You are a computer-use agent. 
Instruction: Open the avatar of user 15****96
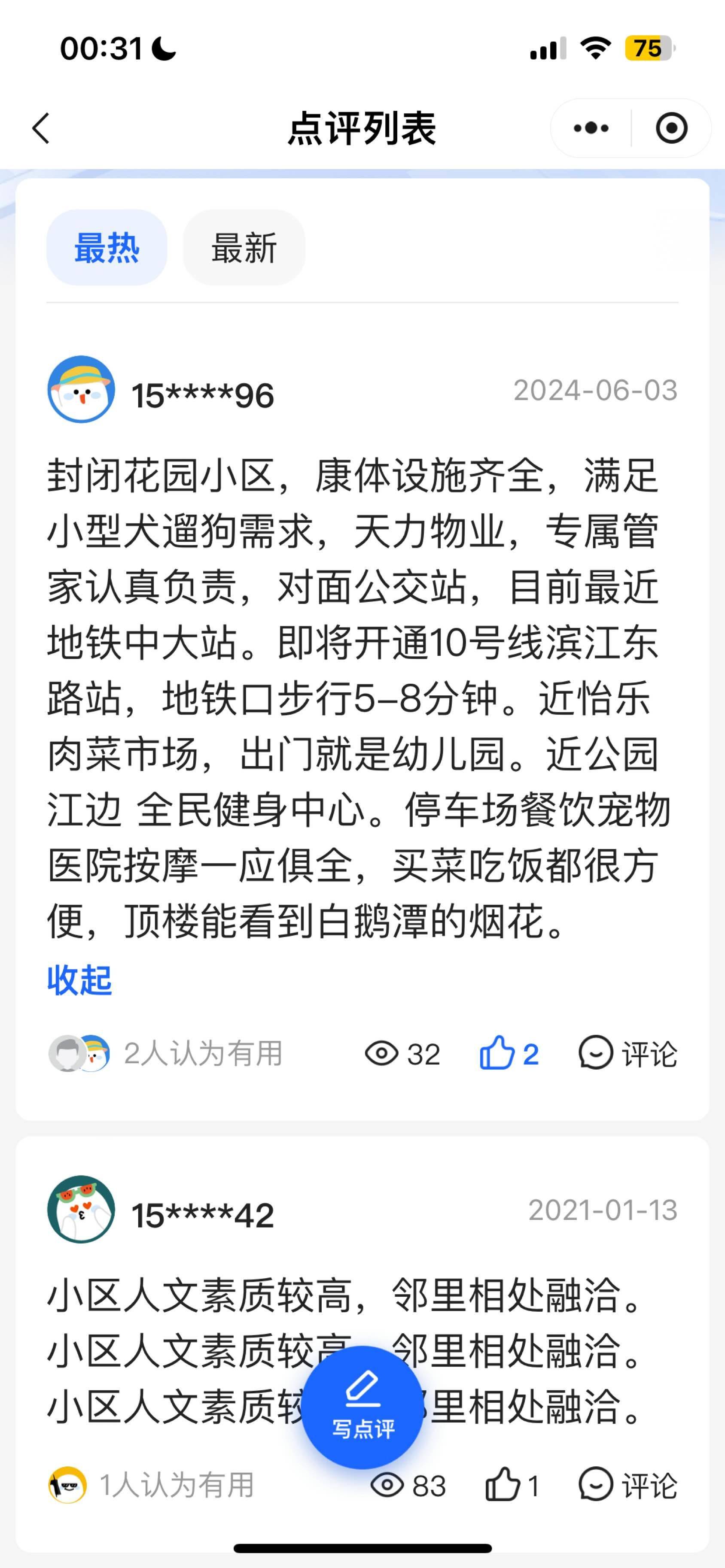click(x=81, y=390)
